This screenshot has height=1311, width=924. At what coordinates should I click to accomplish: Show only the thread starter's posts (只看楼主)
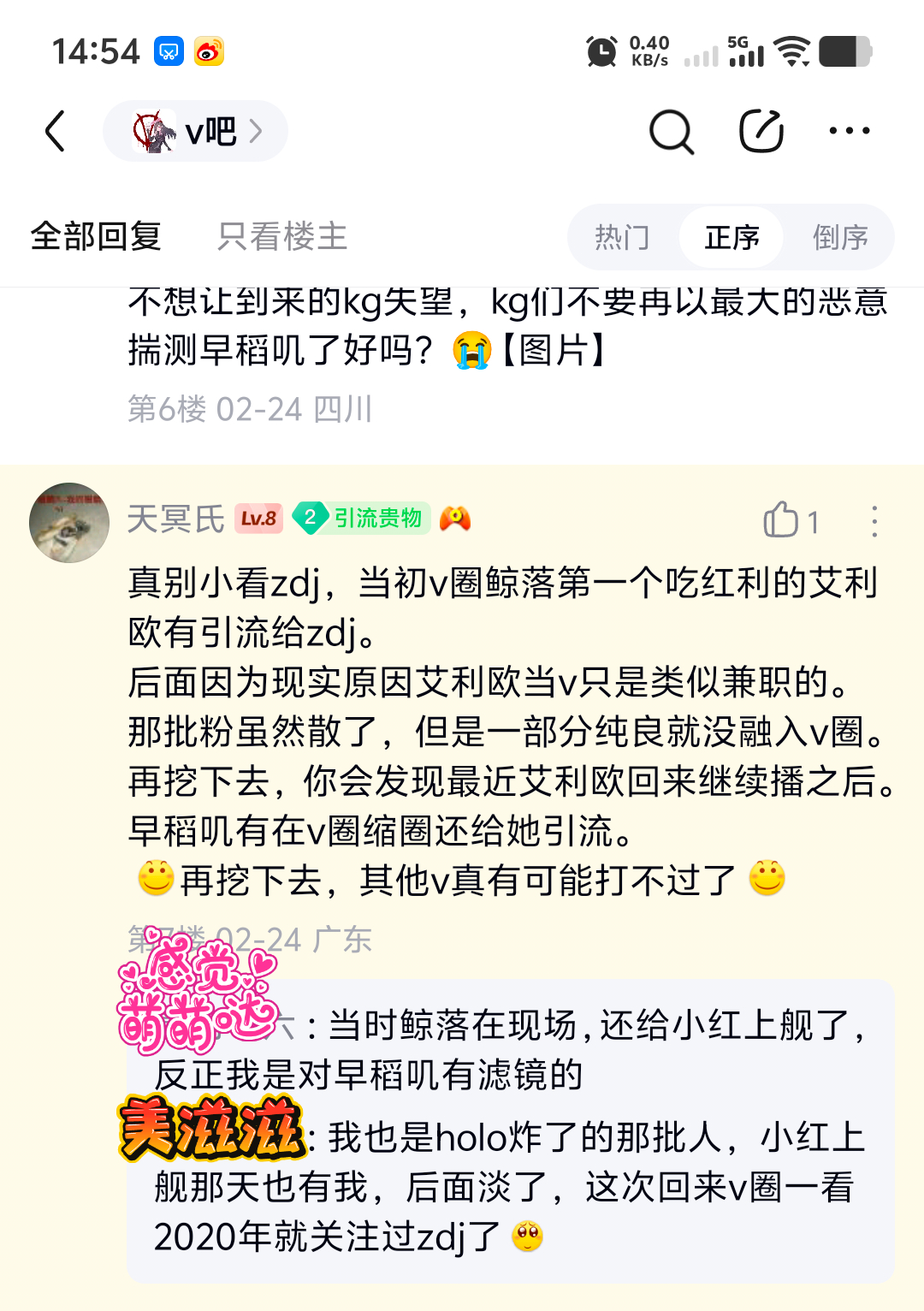tap(281, 236)
